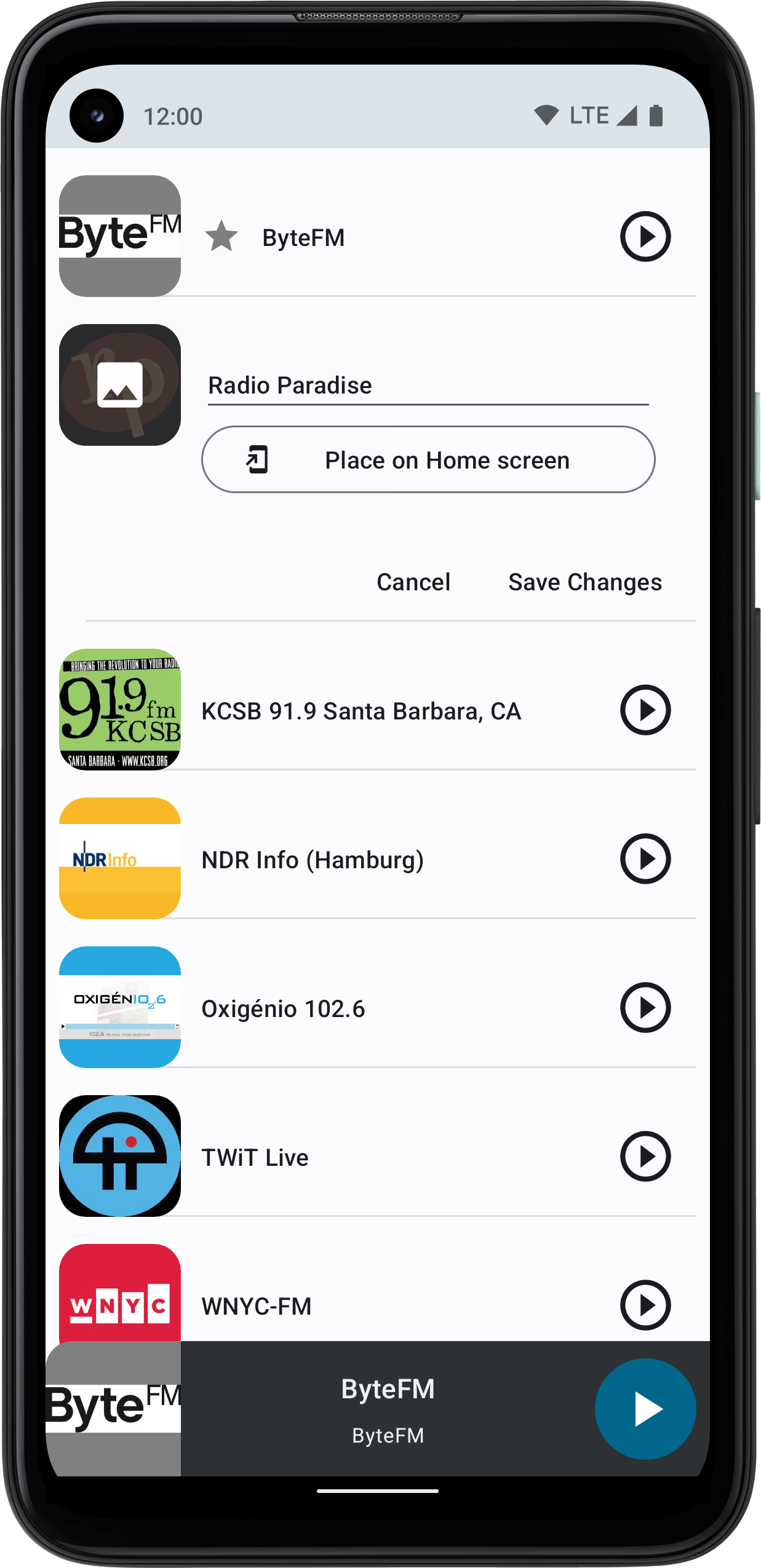Cancel editing the station
Screen dimensions: 761x1568
coord(413,582)
